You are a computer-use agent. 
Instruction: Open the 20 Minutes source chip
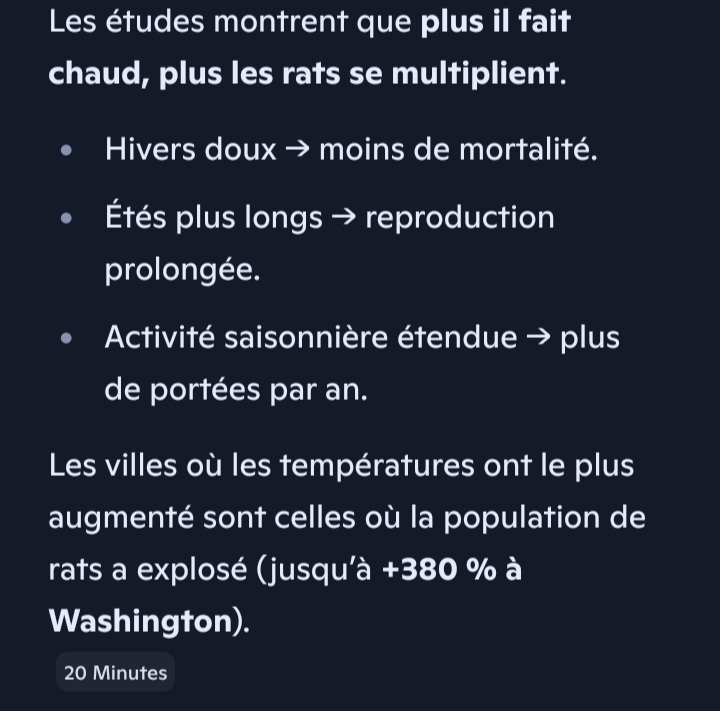click(115, 672)
